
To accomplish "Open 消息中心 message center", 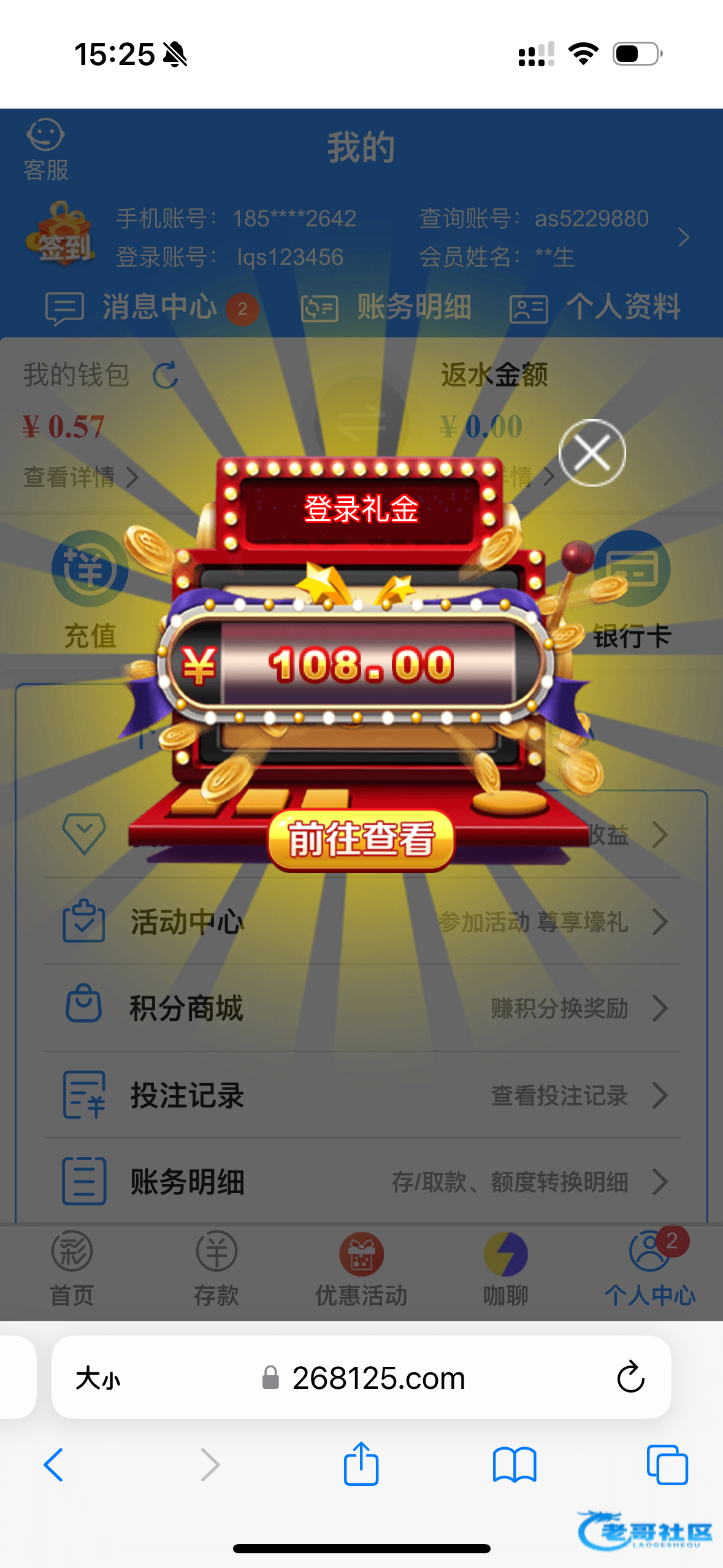I will point(151,307).
